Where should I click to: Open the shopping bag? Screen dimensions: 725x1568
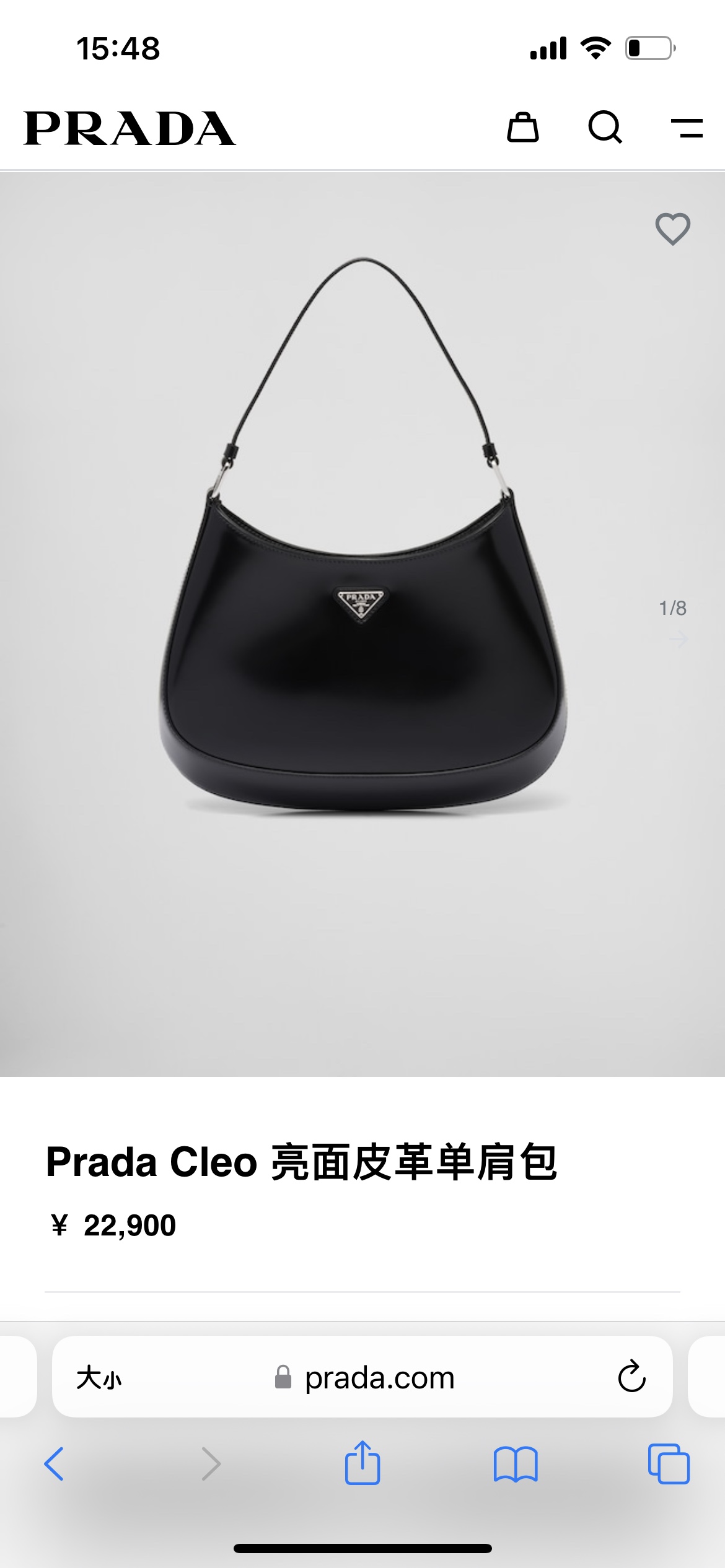click(522, 128)
